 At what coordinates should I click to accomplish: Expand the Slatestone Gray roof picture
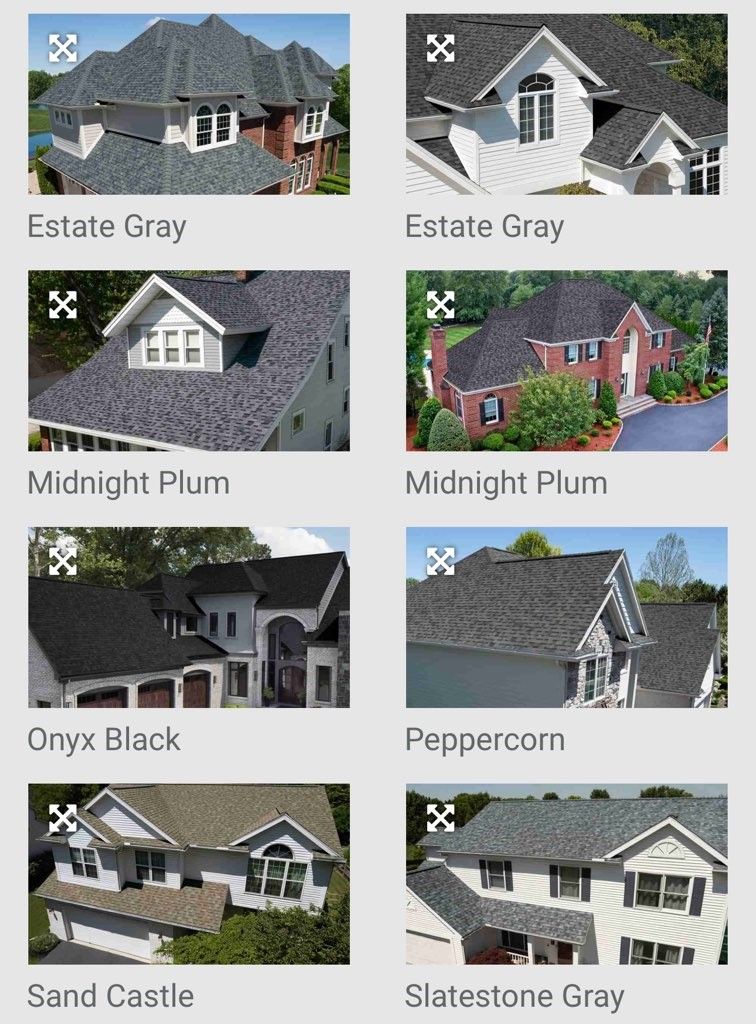(441, 818)
